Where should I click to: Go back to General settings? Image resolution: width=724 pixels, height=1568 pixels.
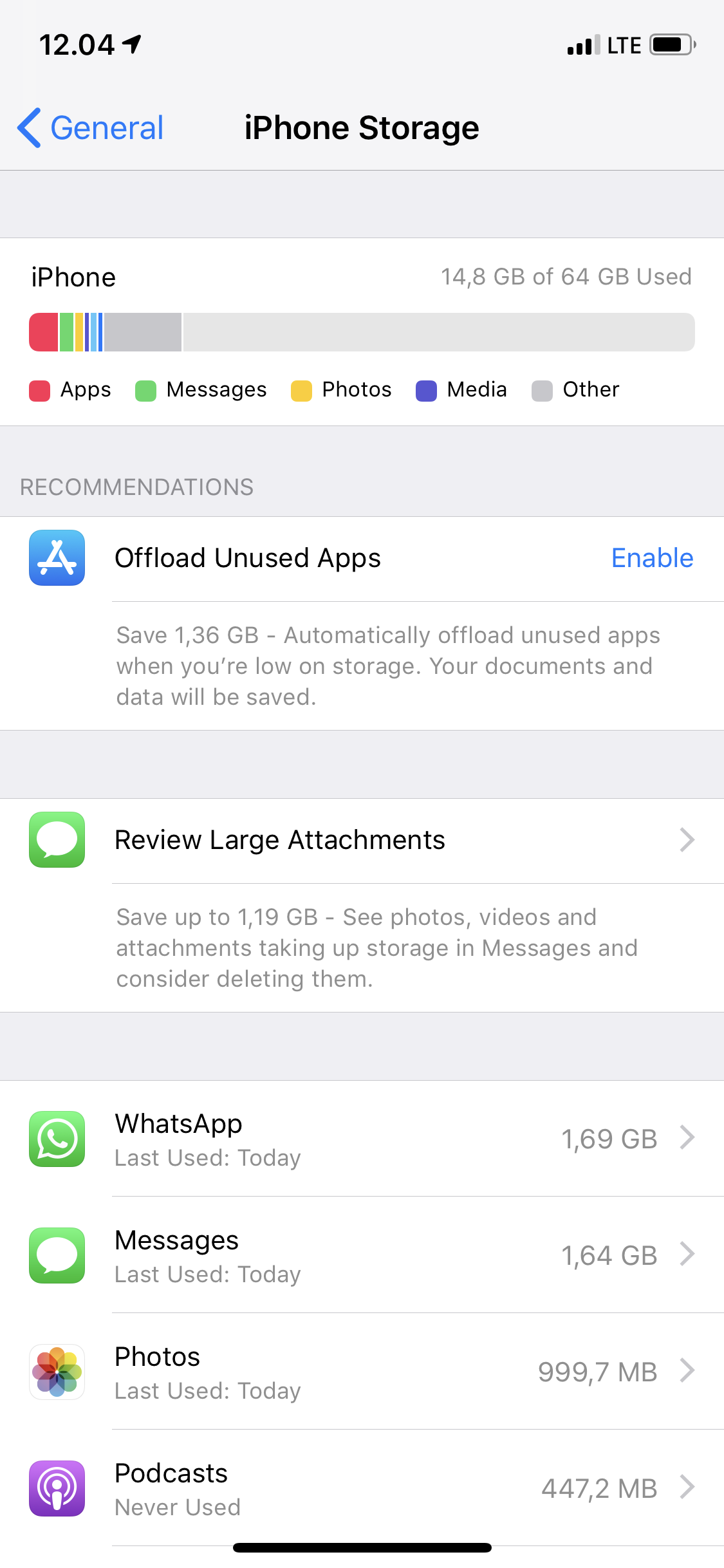91,127
